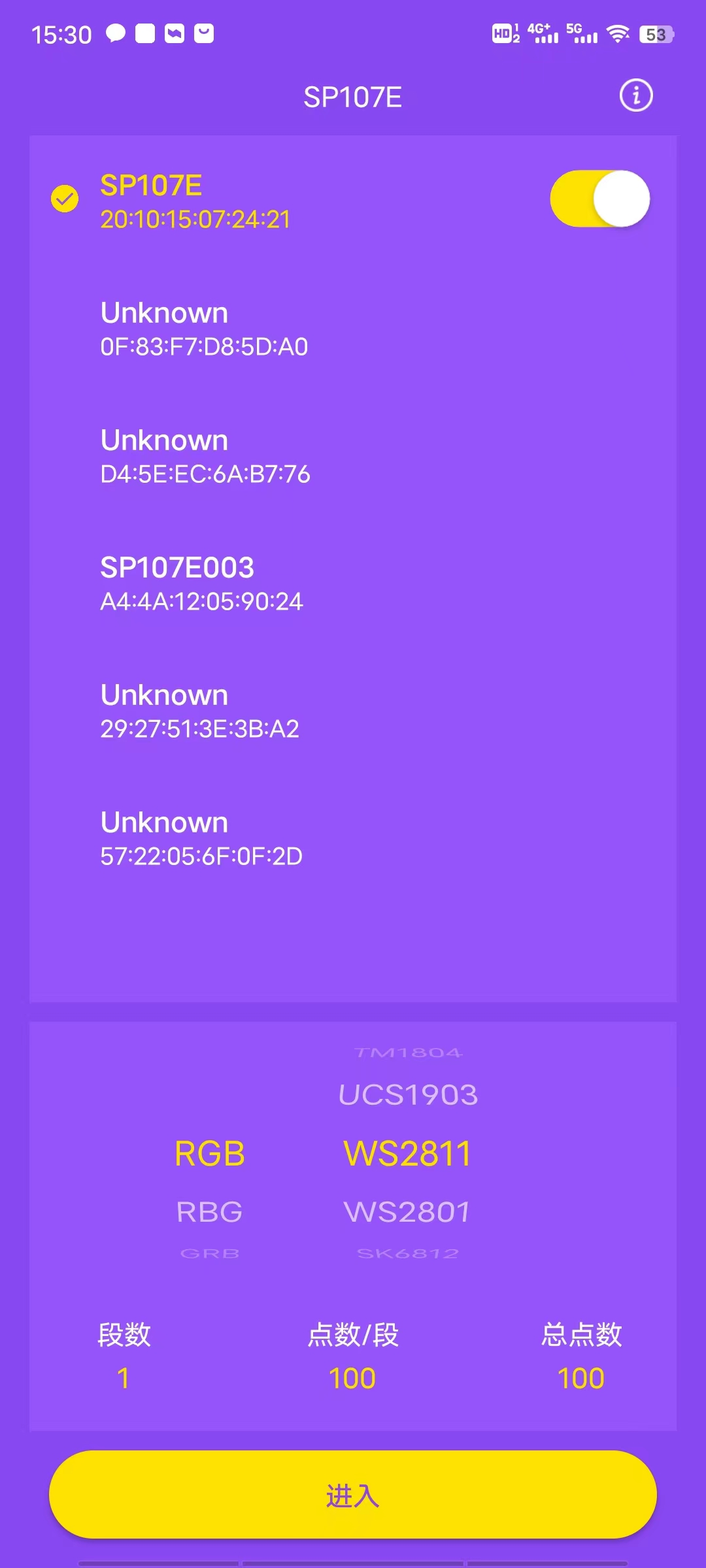Toggle the SP107E device switch off
This screenshot has width=706, height=1568.
tap(600, 199)
